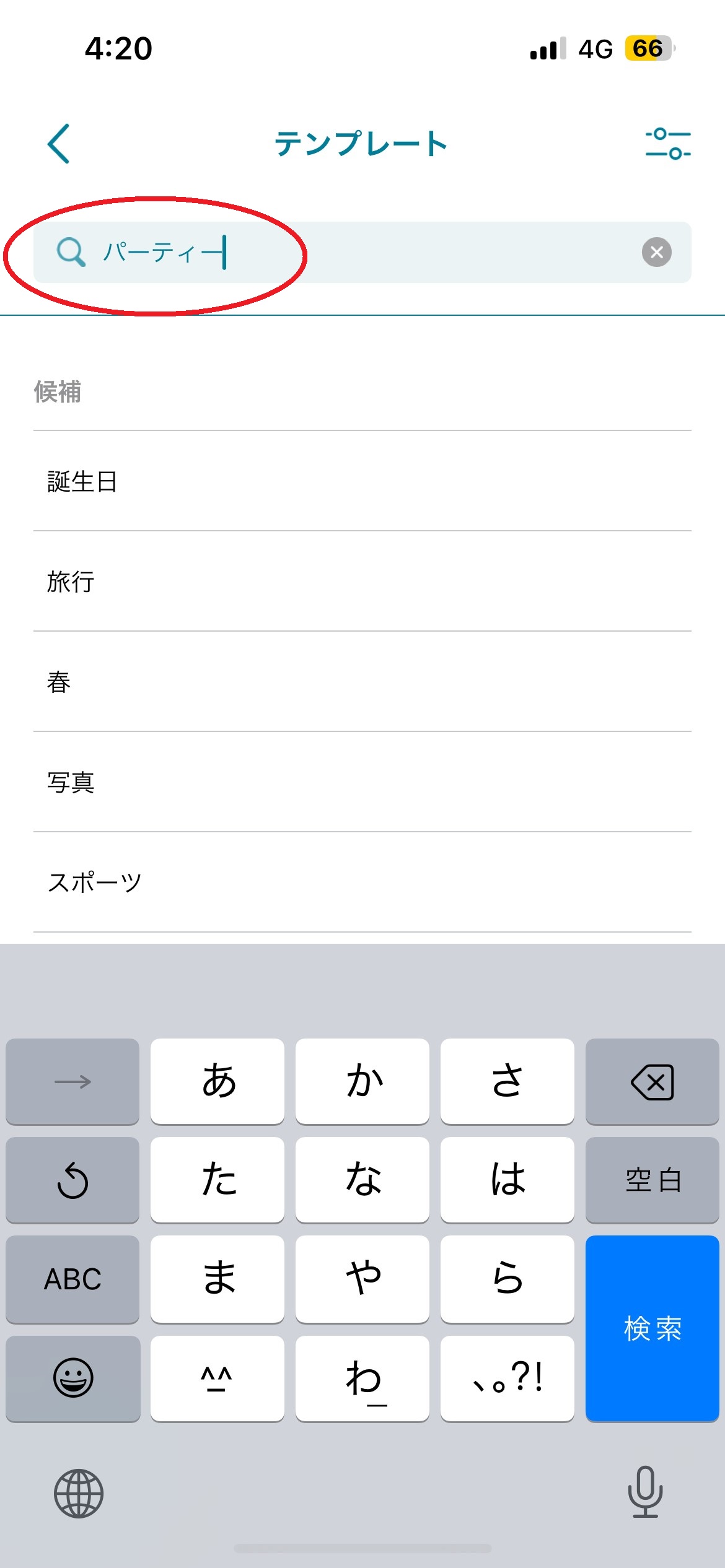This screenshot has width=725, height=1568.
Task: Tap the globe key to change language
Action: (x=78, y=1493)
